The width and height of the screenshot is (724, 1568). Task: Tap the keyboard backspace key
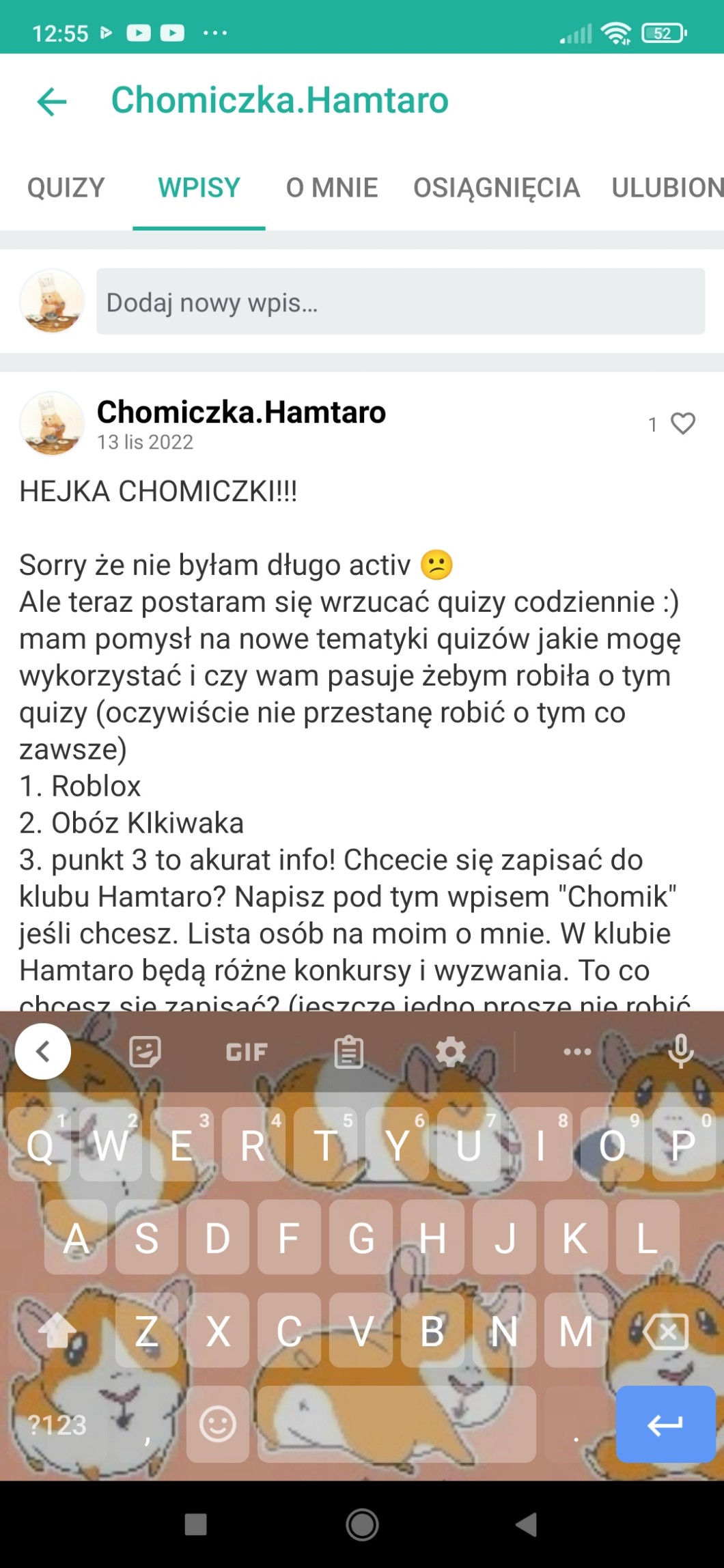pos(665,1331)
